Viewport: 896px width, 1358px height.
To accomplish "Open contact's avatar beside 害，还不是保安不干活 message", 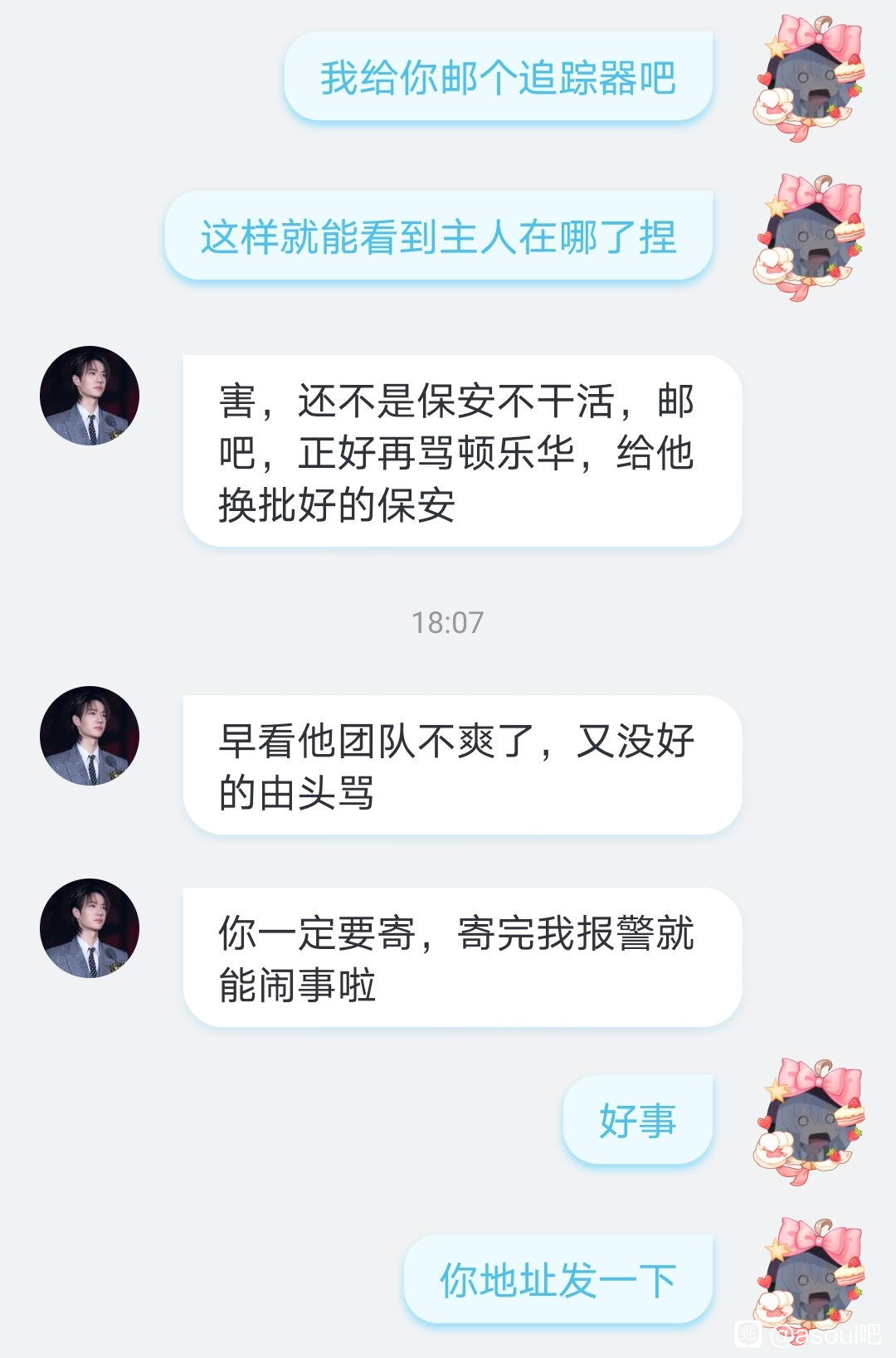I will pos(90,396).
